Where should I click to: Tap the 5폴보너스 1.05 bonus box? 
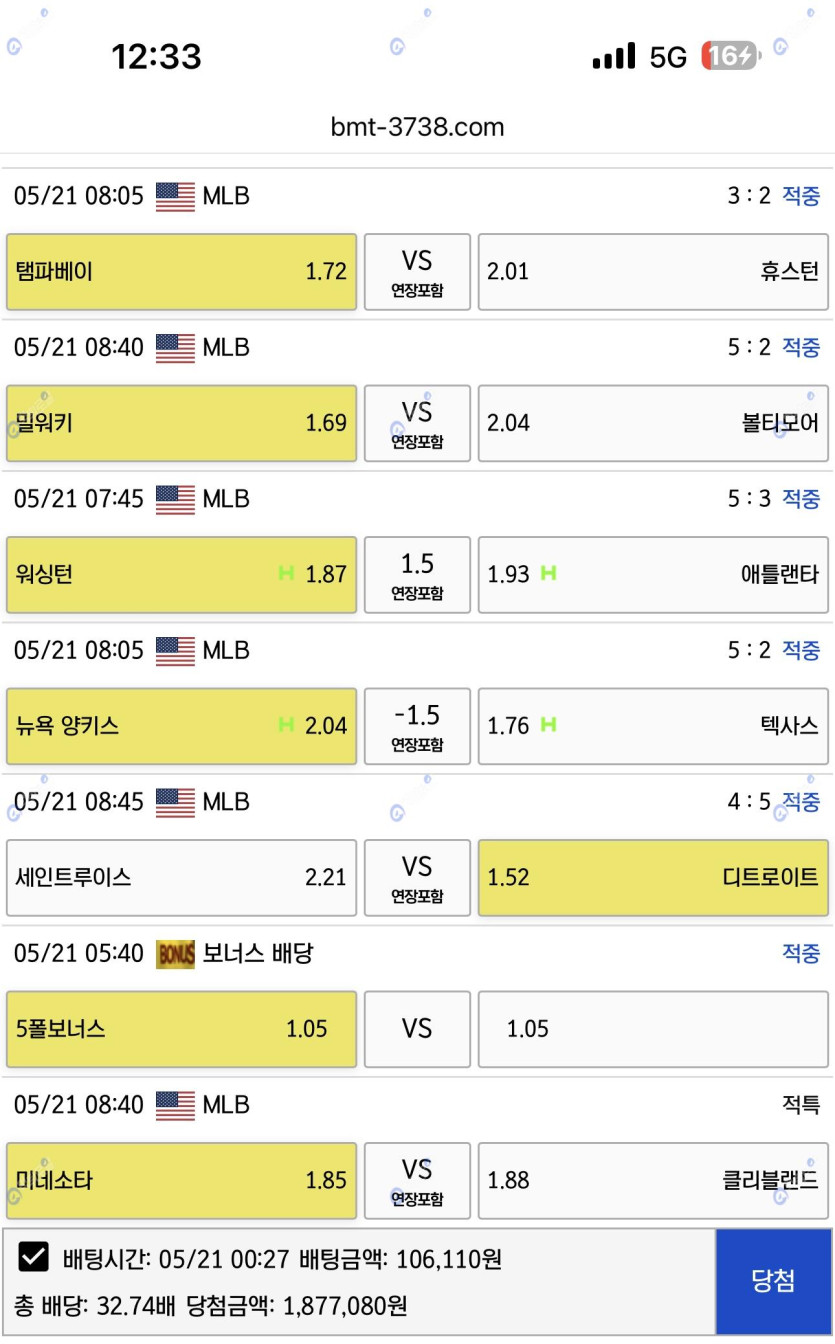pos(181,1029)
